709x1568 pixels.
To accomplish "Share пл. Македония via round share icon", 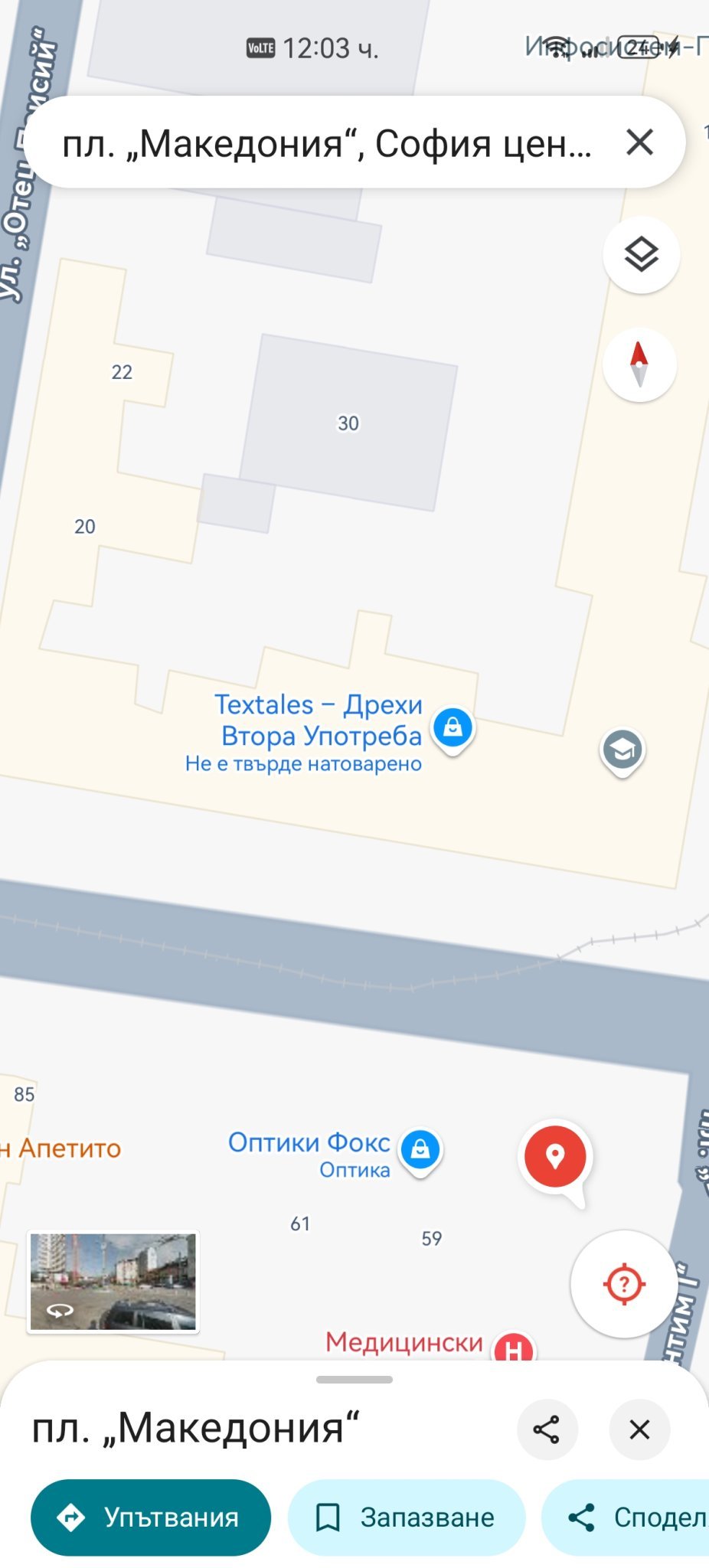I will click(547, 1429).
